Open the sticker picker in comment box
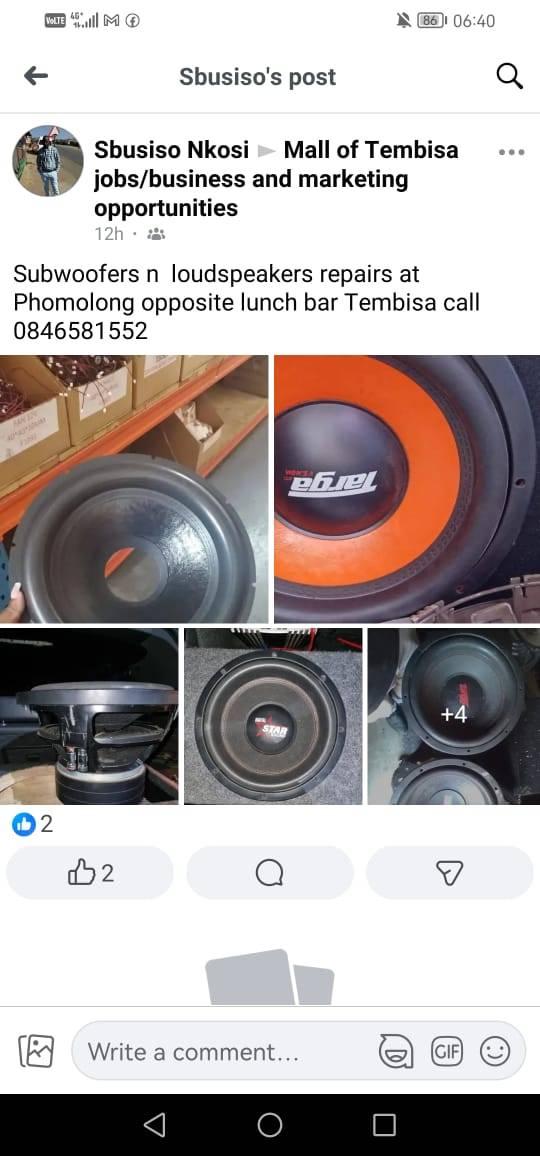Screen dimensions: 540x1156 [x=396, y=1051]
